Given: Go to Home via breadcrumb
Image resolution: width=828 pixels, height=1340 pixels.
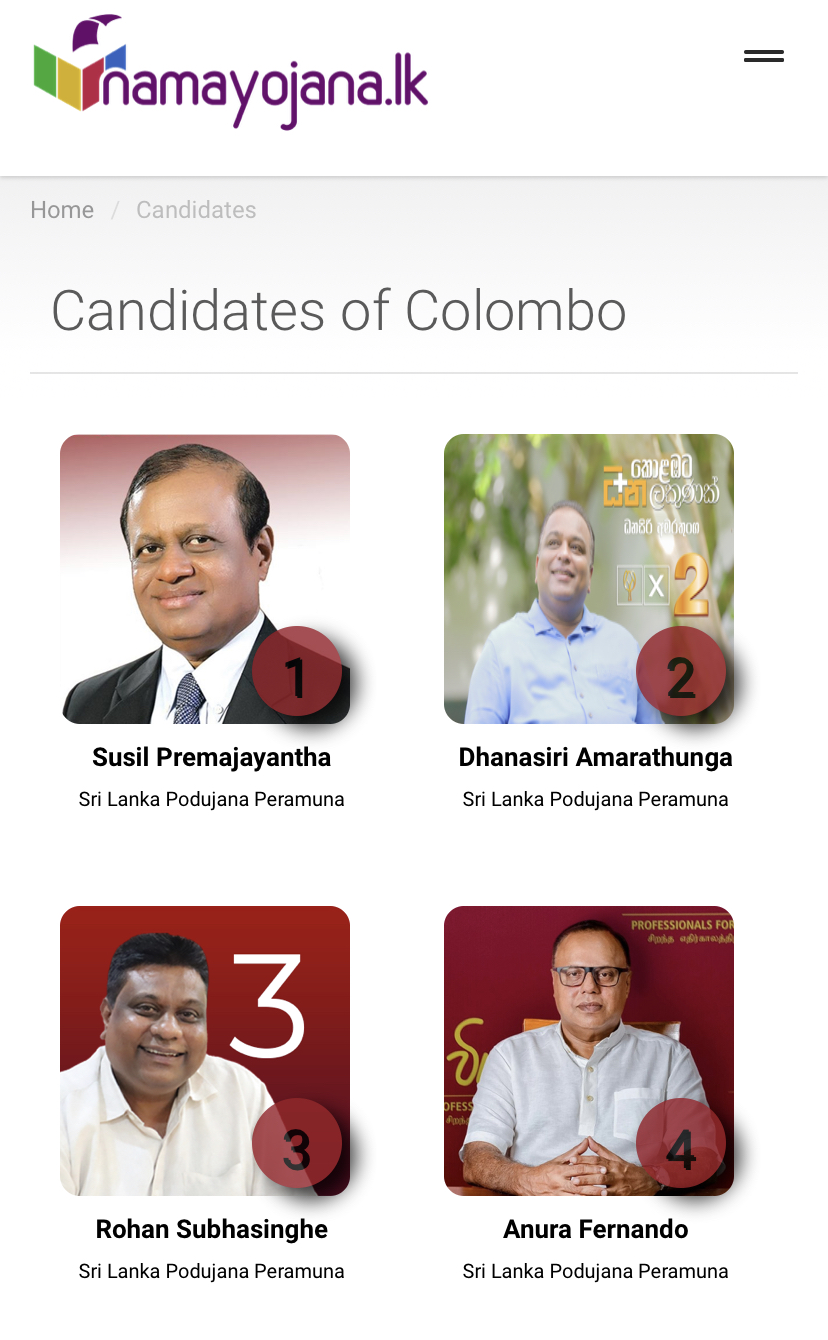Looking at the screenshot, I should pos(62,210).
